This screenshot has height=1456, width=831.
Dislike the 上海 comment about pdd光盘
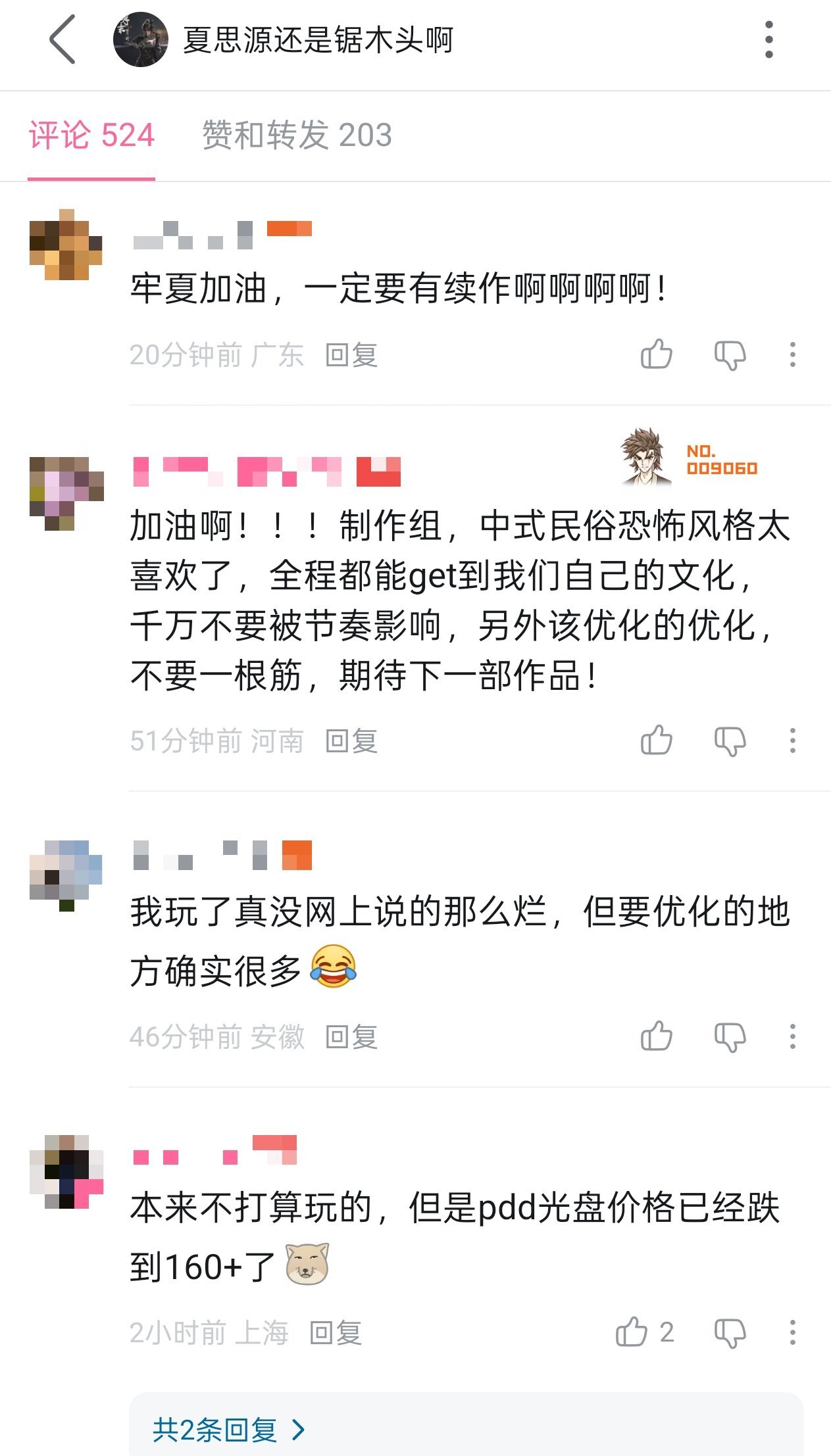coord(730,1333)
